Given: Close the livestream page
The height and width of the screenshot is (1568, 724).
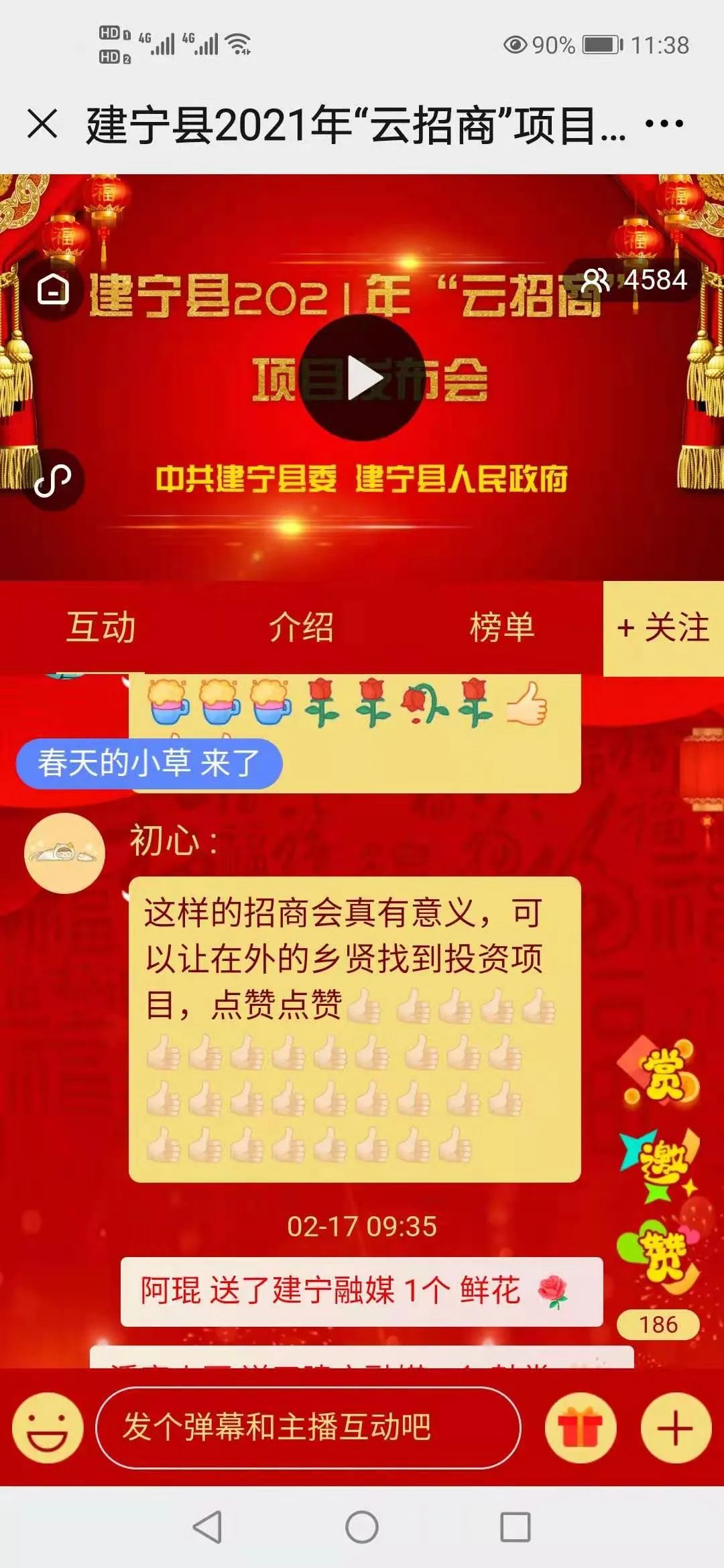Looking at the screenshot, I should click(x=42, y=125).
